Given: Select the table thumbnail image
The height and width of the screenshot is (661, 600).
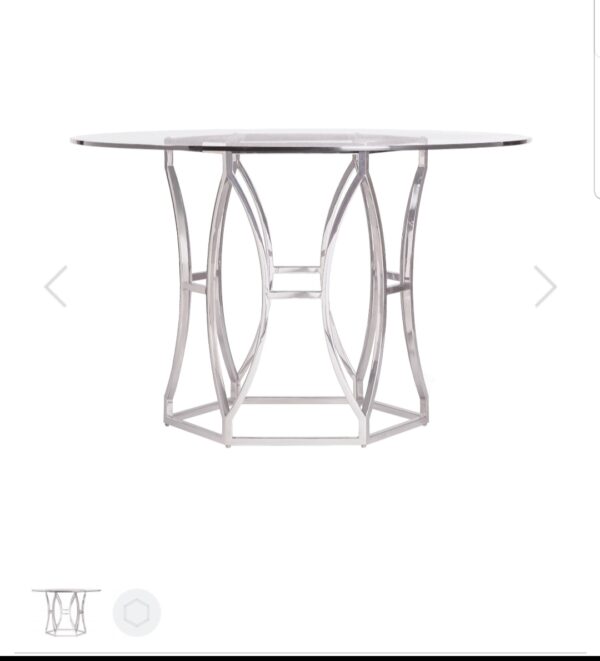Looking at the screenshot, I should pyautogui.click(x=66, y=611).
